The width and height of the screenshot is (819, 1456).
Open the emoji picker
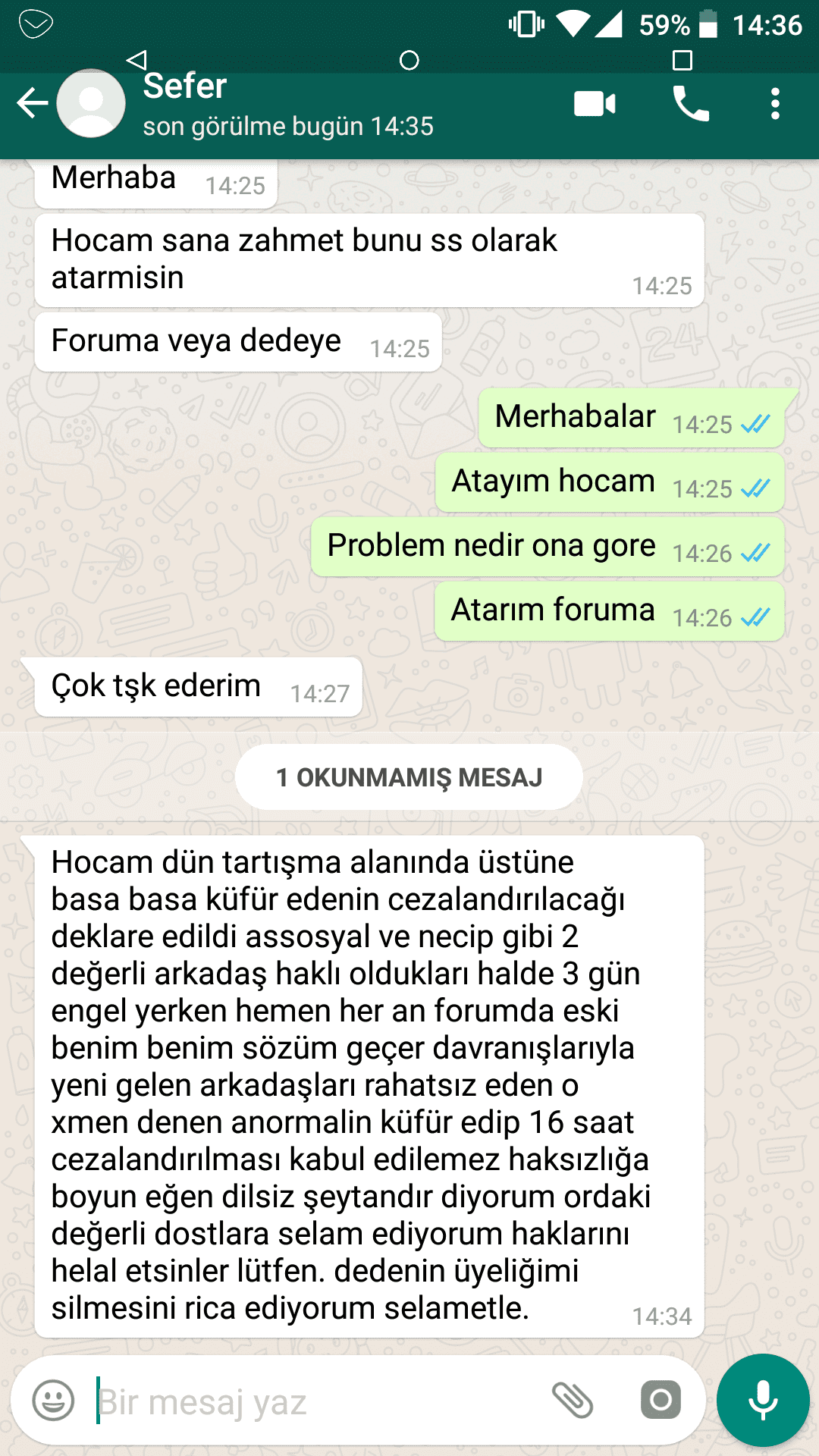53,1400
